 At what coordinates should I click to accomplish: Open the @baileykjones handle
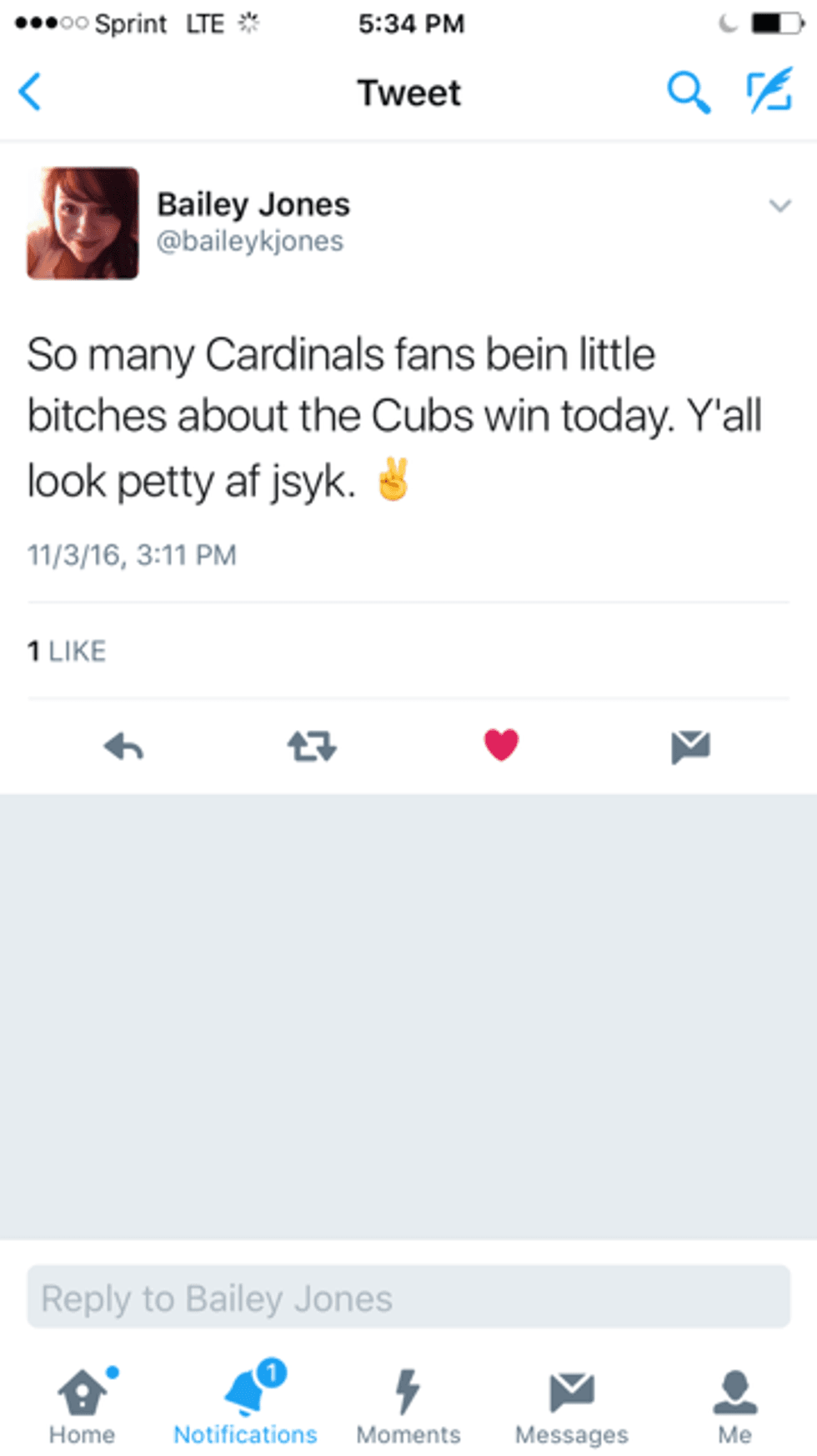(x=250, y=242)
